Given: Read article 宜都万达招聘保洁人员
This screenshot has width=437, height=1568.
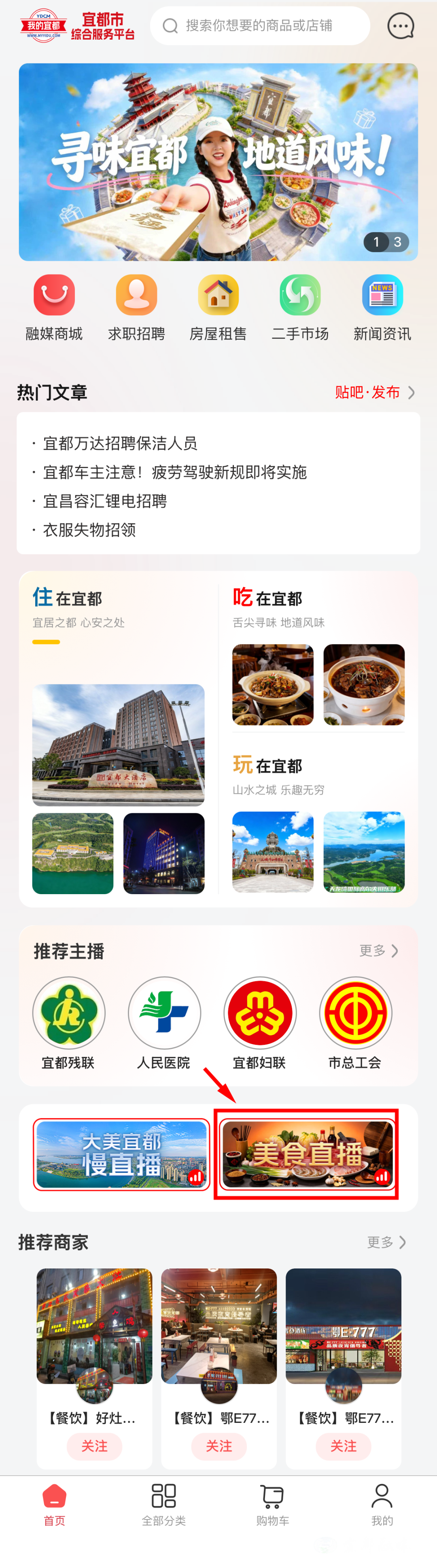Looking at the screenshot, I should click(120, 443).
